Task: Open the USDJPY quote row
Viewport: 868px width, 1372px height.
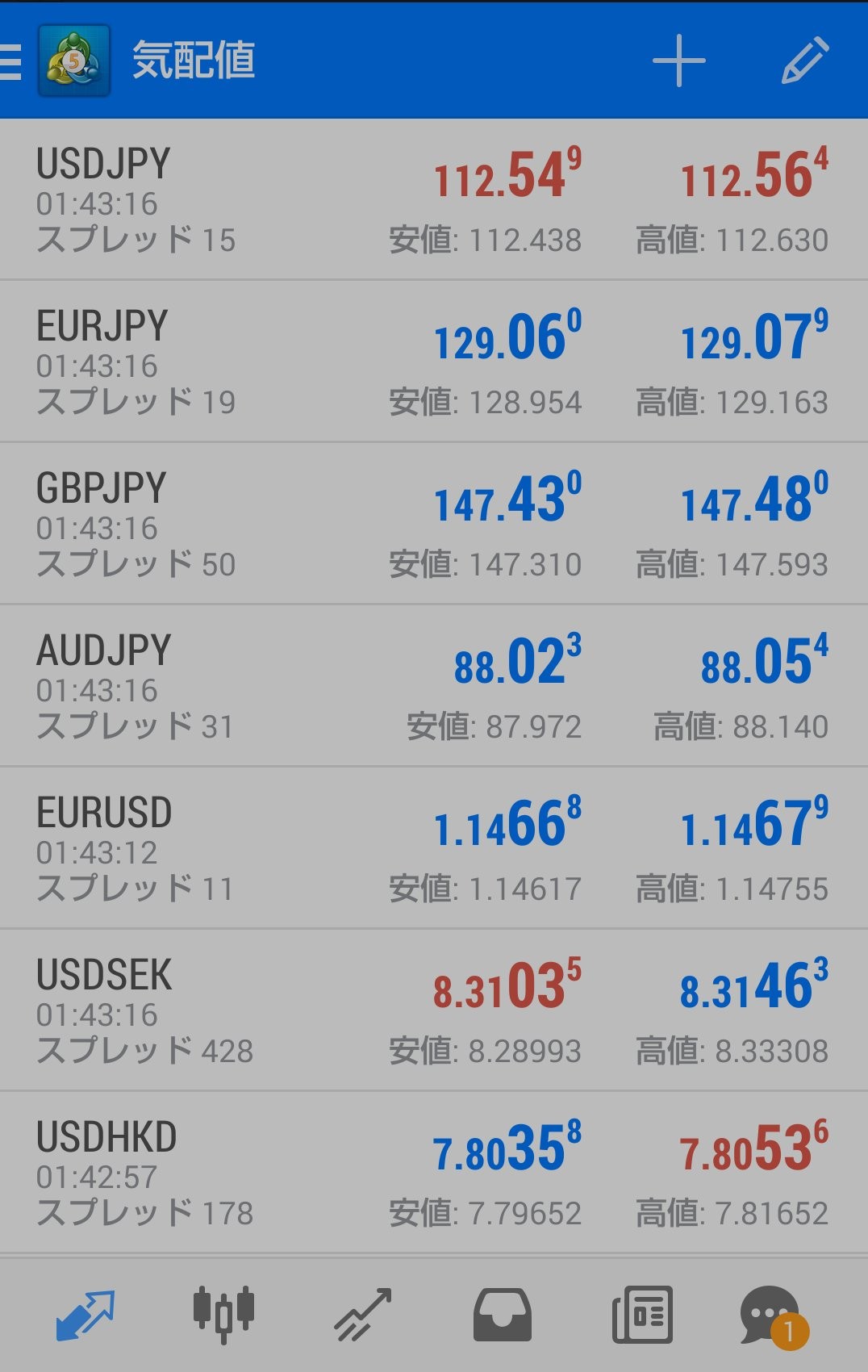Action: [x=434, y=200]
